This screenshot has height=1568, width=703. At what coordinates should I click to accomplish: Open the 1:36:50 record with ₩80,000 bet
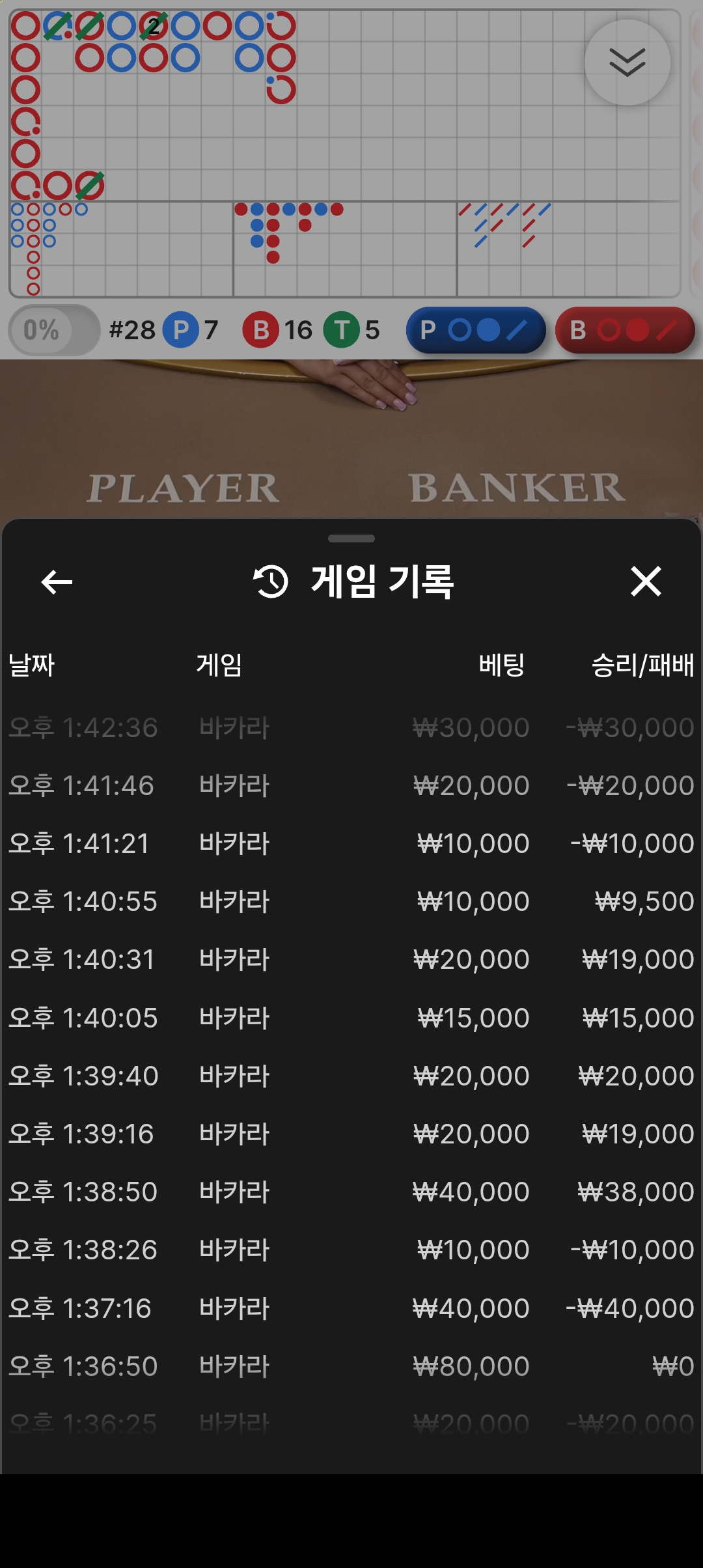(351, 1366)
